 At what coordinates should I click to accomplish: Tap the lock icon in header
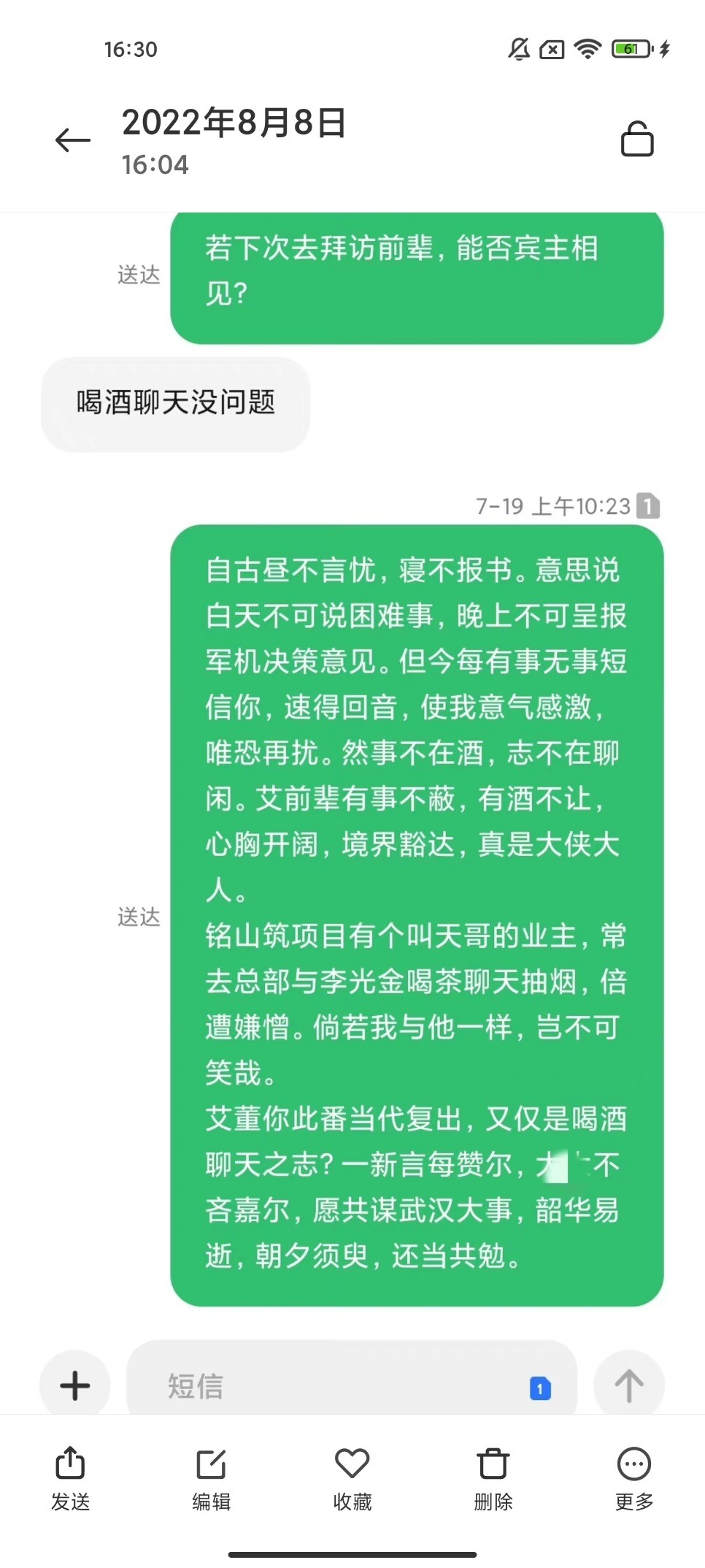(636, 139)
